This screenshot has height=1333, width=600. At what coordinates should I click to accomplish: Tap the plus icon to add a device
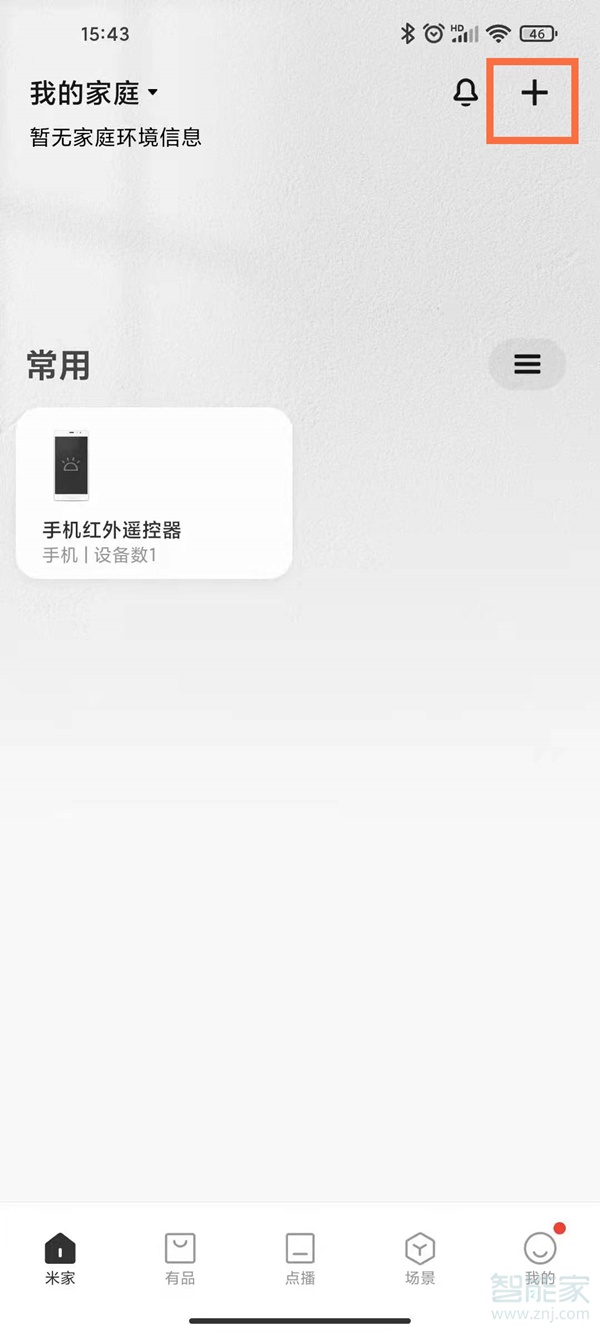pos(534,94)
